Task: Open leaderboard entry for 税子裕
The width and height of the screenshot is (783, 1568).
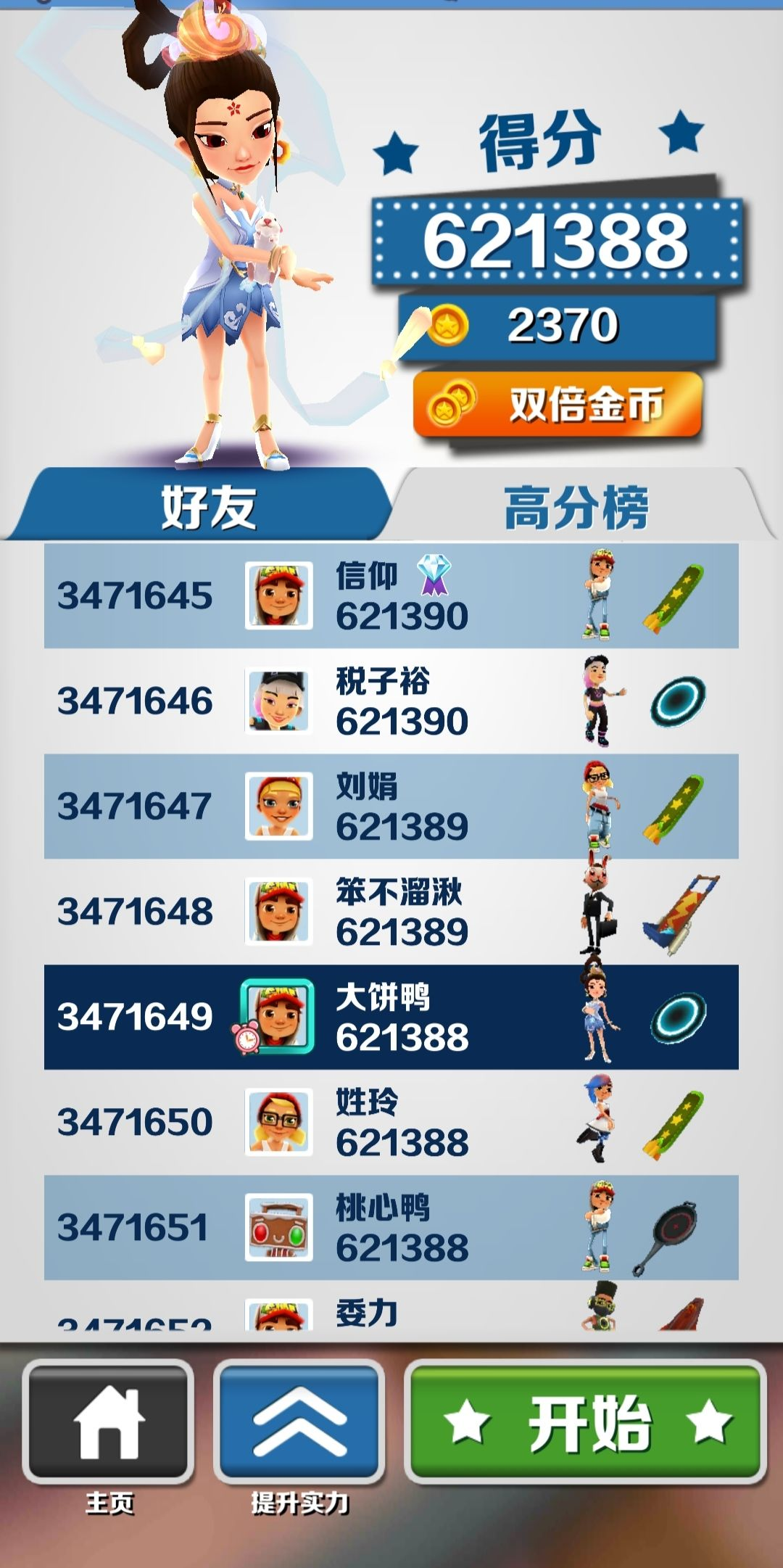Action: [391, 701]
